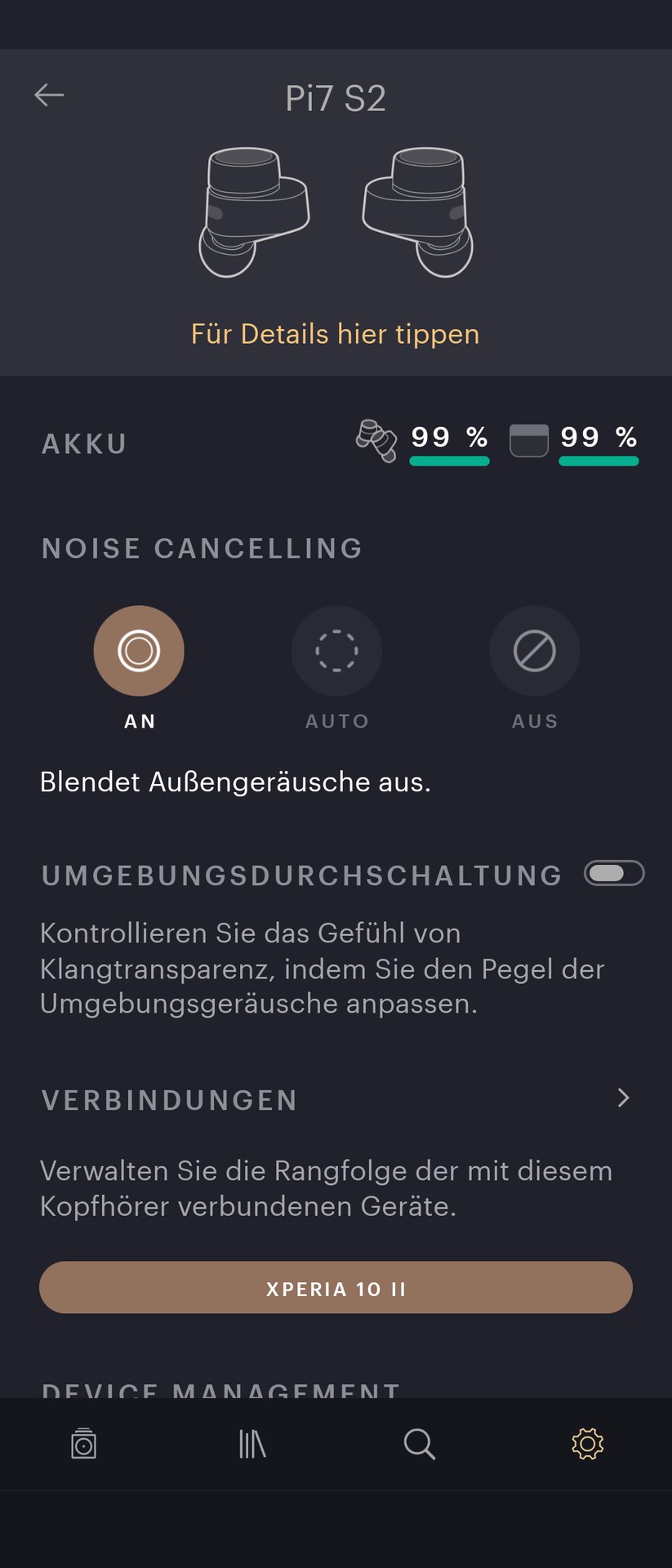Switch to the search tab

pyautogui.click(x=420, y=1444)
